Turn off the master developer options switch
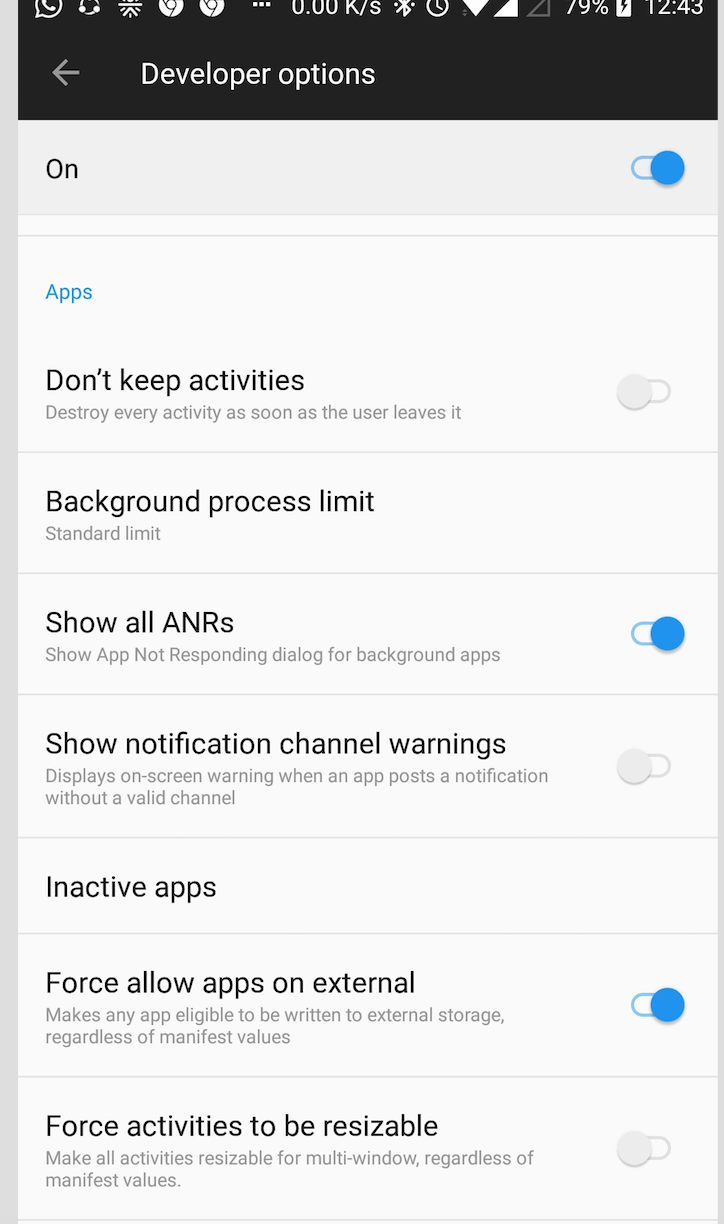 [x=655, y=168]
